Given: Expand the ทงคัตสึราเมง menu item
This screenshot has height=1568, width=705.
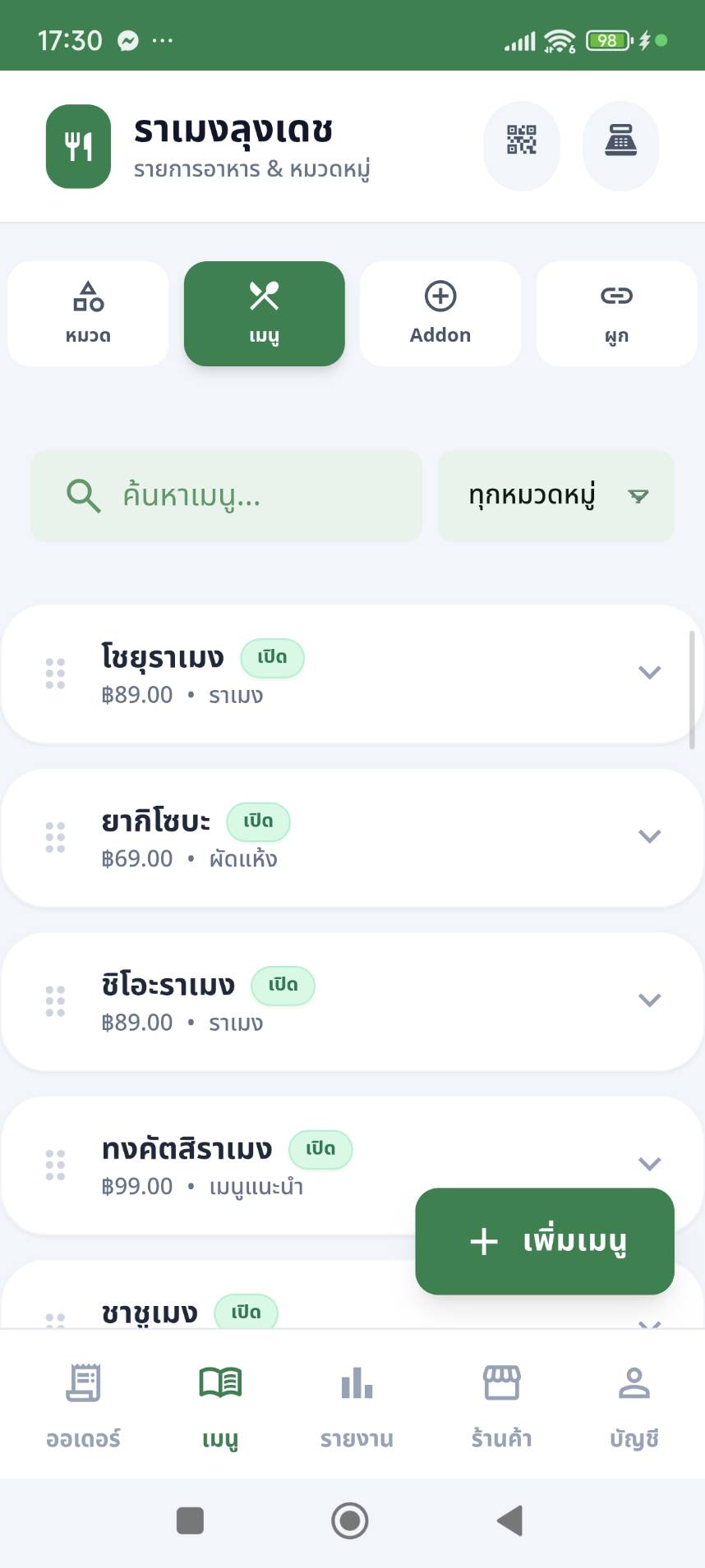Looking at the screenshot, I should (649, 1163).
